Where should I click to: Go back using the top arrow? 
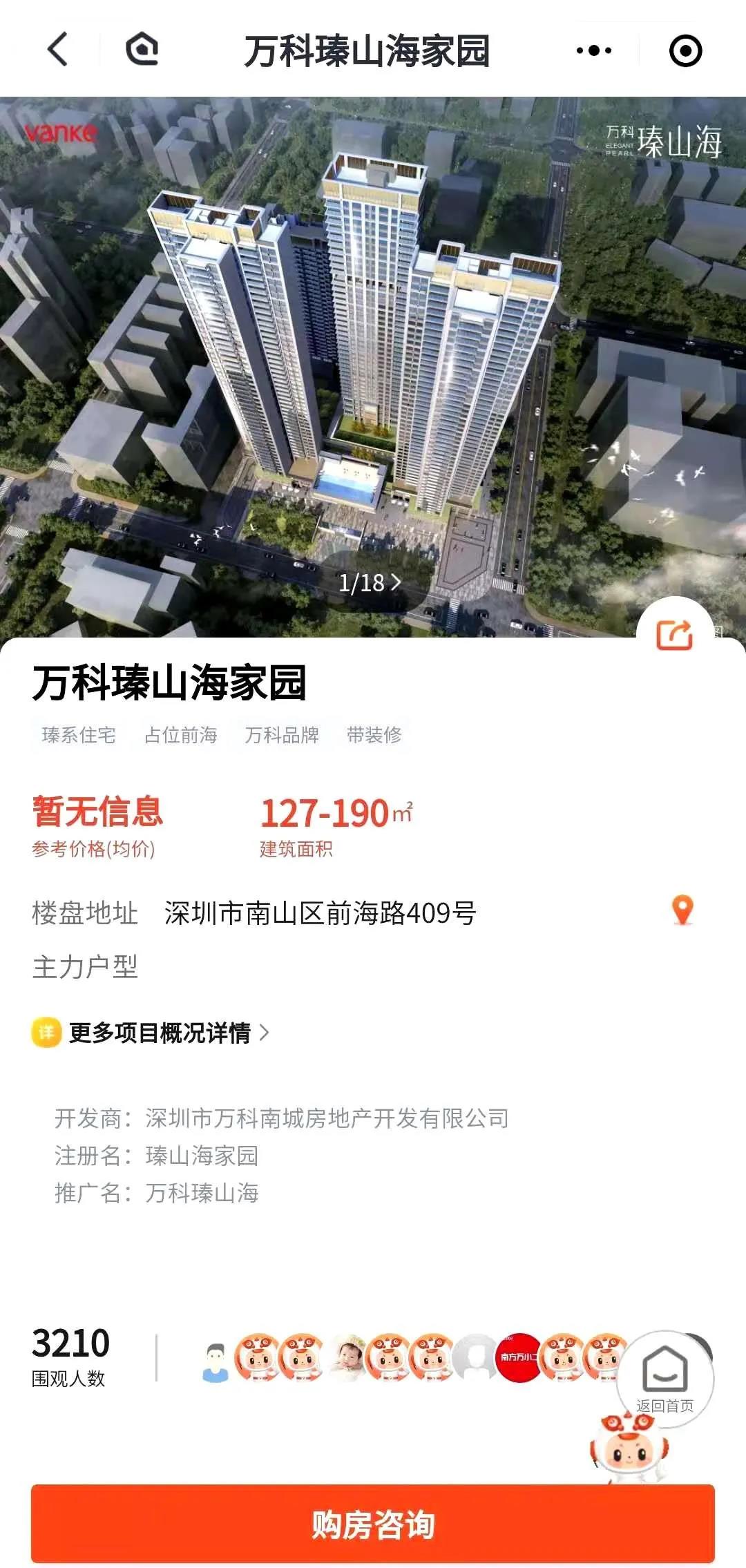click(x=58, y=50)
